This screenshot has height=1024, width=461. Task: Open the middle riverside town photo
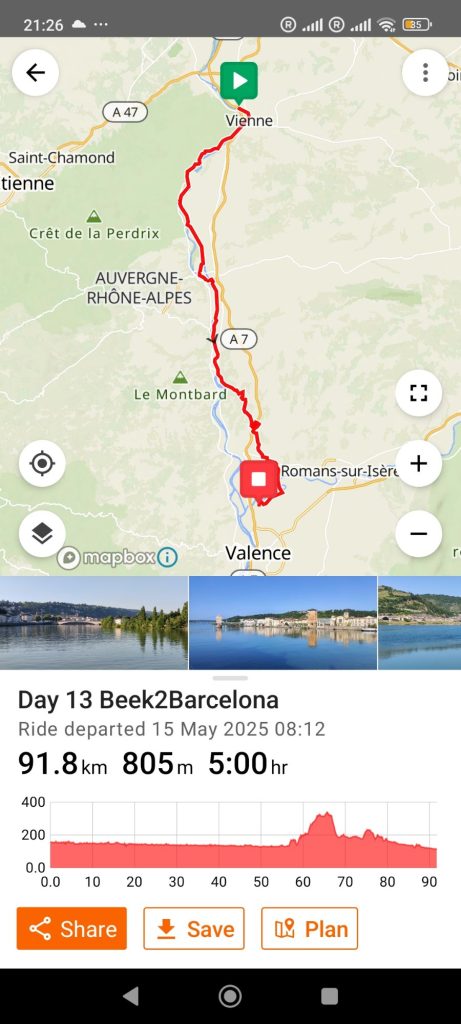283,623
